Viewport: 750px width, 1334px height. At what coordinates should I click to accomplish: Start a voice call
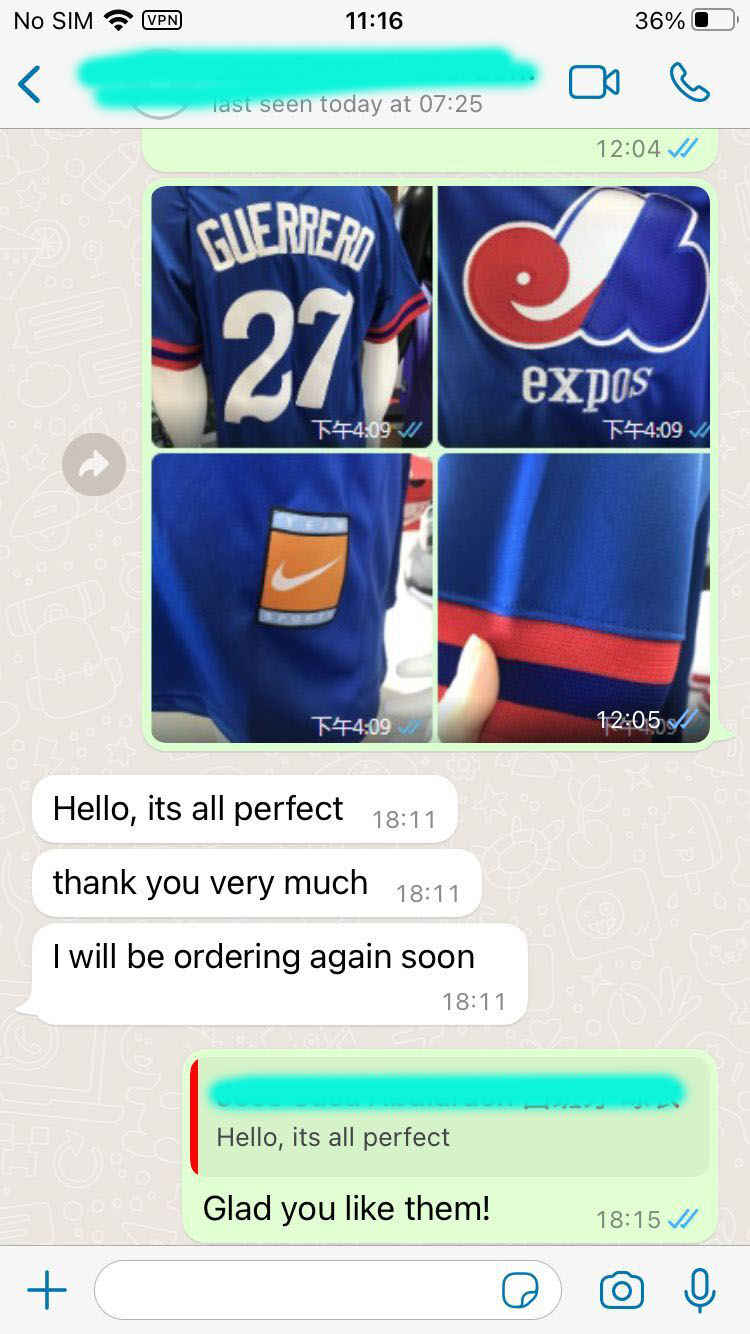[689, 83]
